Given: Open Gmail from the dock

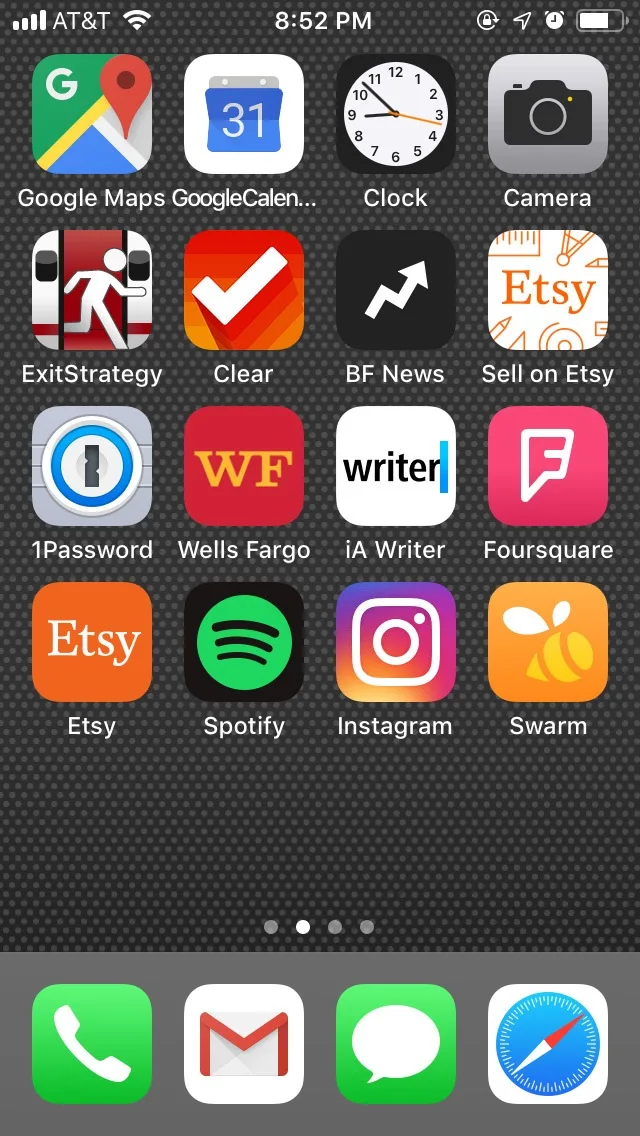Looking at the screenshot, I should click(x=244, y=1044).
